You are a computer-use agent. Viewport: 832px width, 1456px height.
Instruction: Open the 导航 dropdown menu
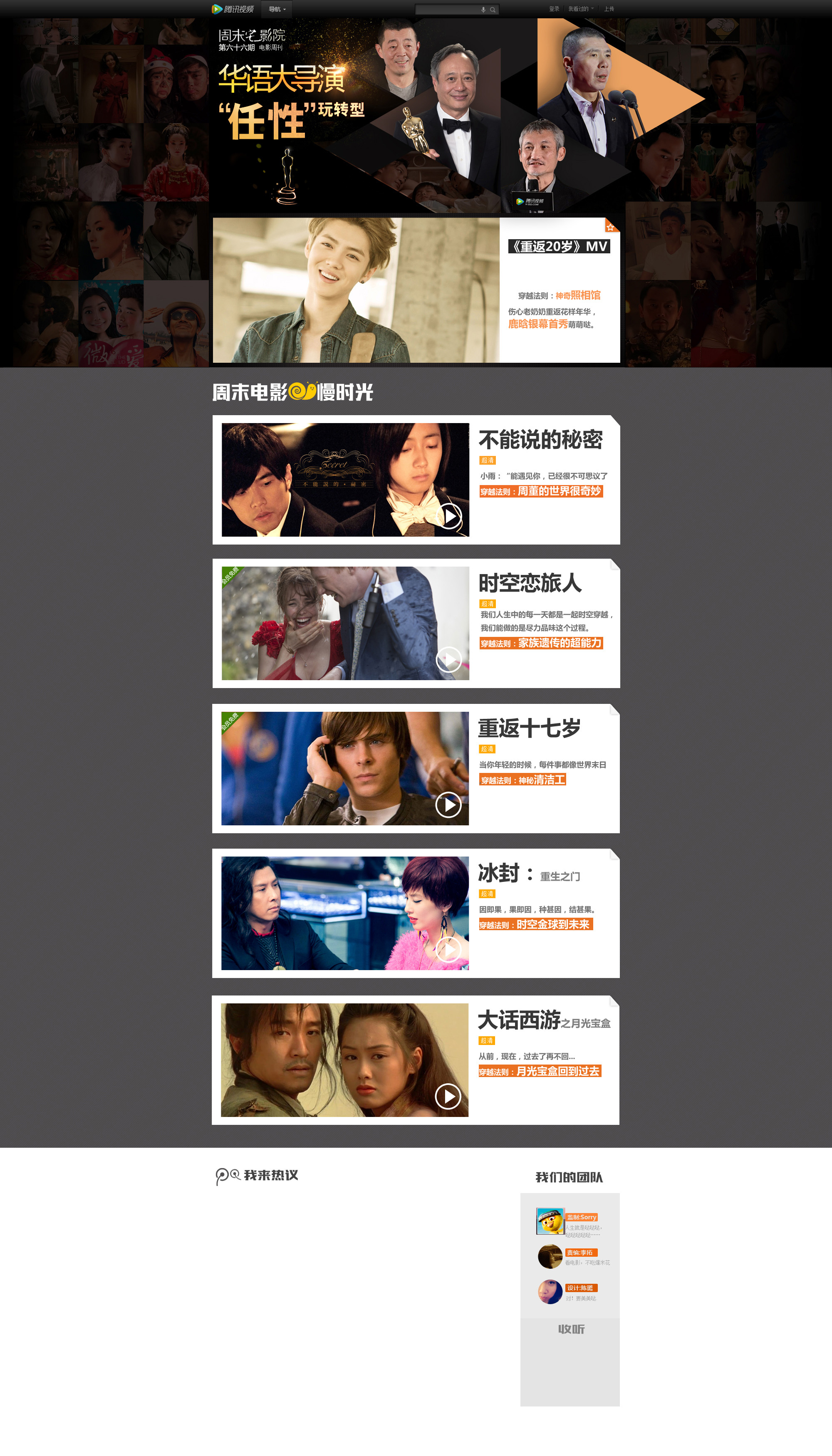tap(277, 9)
